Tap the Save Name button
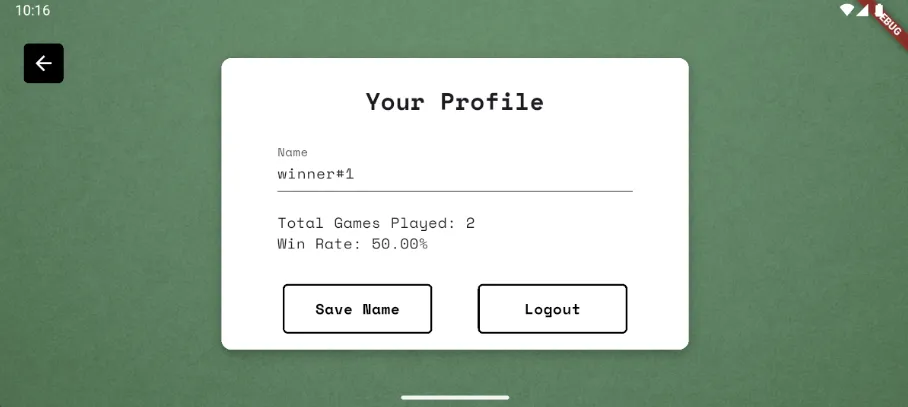Viewport: 908px width, 407px height. coord(357,309)
